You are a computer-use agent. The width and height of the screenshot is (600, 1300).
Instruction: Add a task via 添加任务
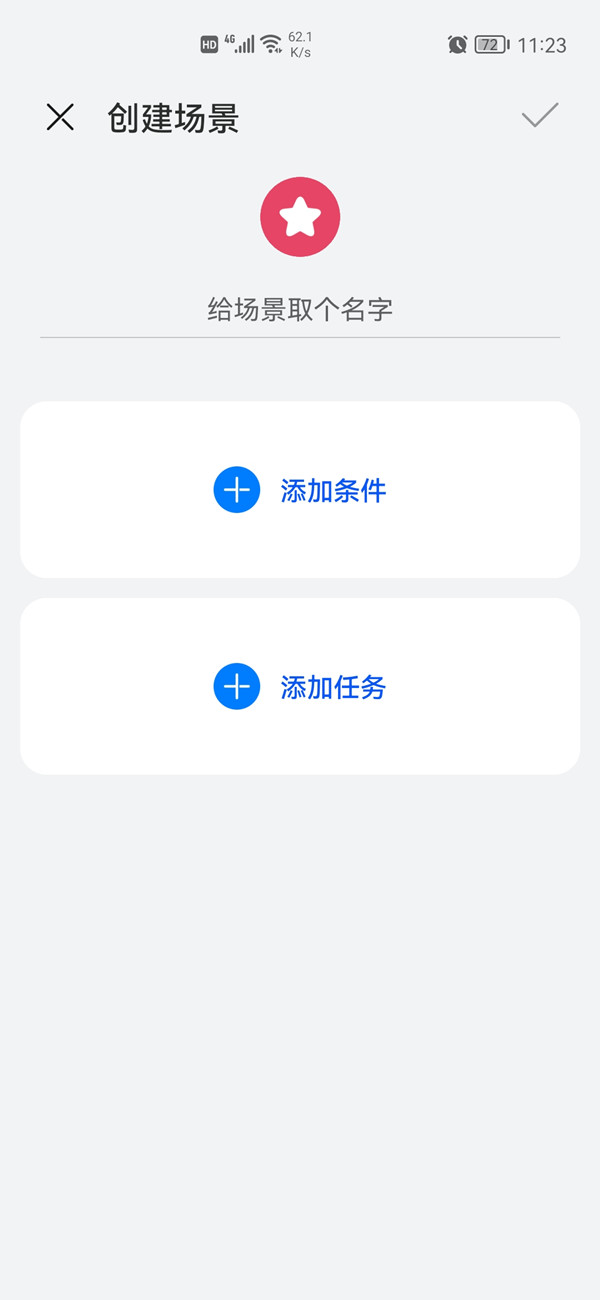(x=300, y=687)
